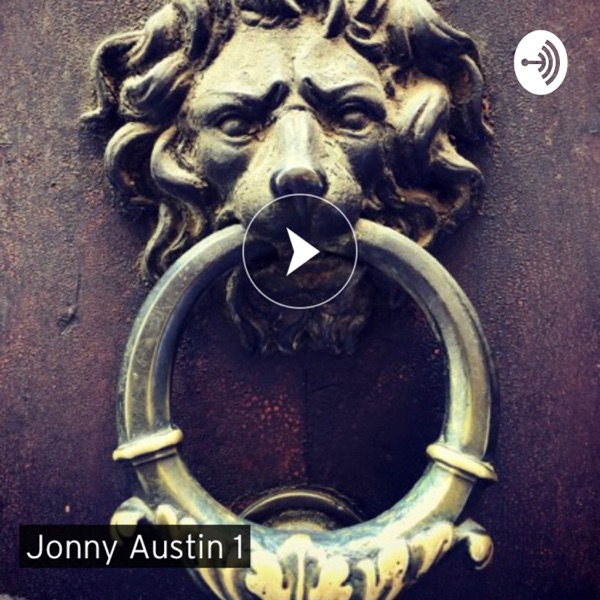This screenshot has width=600, height=600.
Task: Play the Jonny Austin 1 episode
Action: pyautogui.click(x=300, y=250)
